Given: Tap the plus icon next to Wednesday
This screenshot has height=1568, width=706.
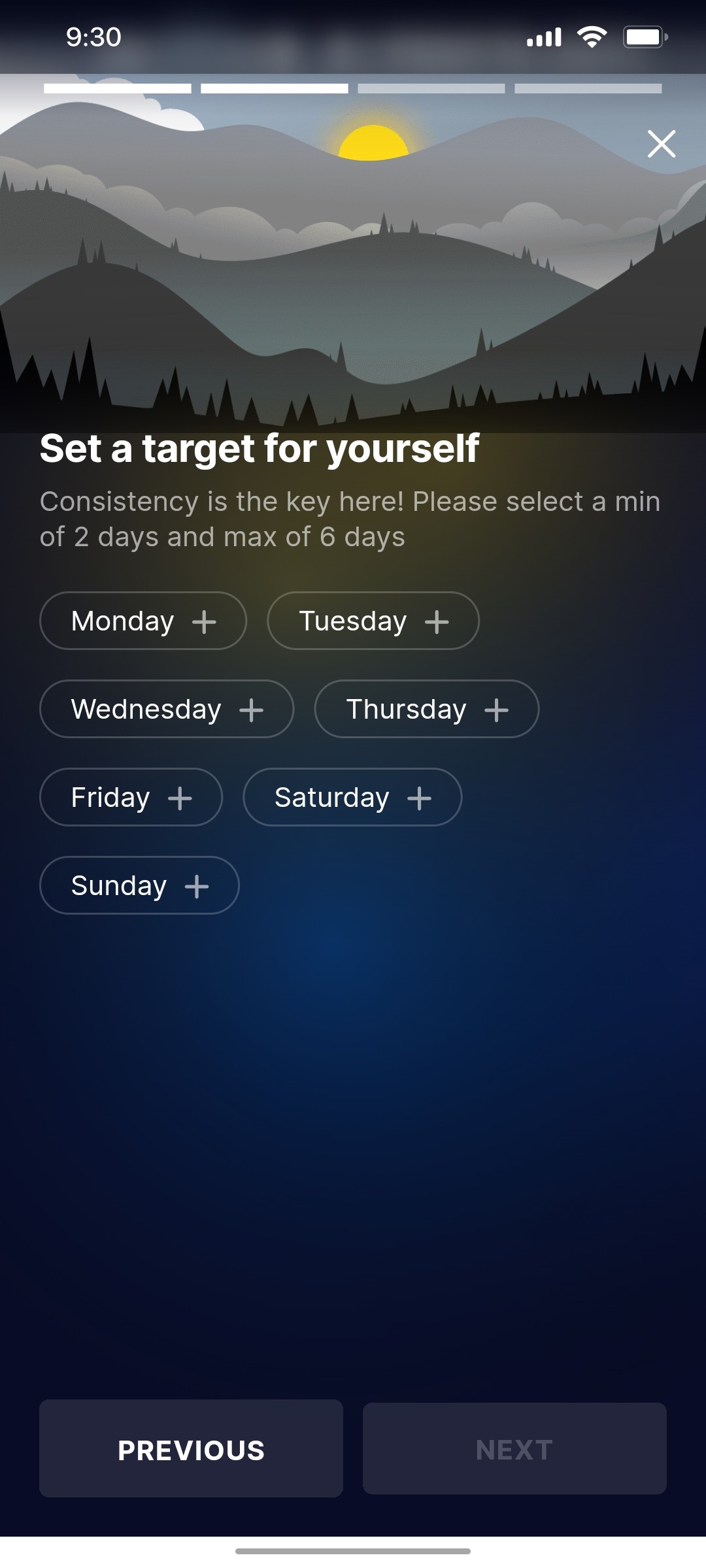Looking at the screenshot, I should point(254,710).
